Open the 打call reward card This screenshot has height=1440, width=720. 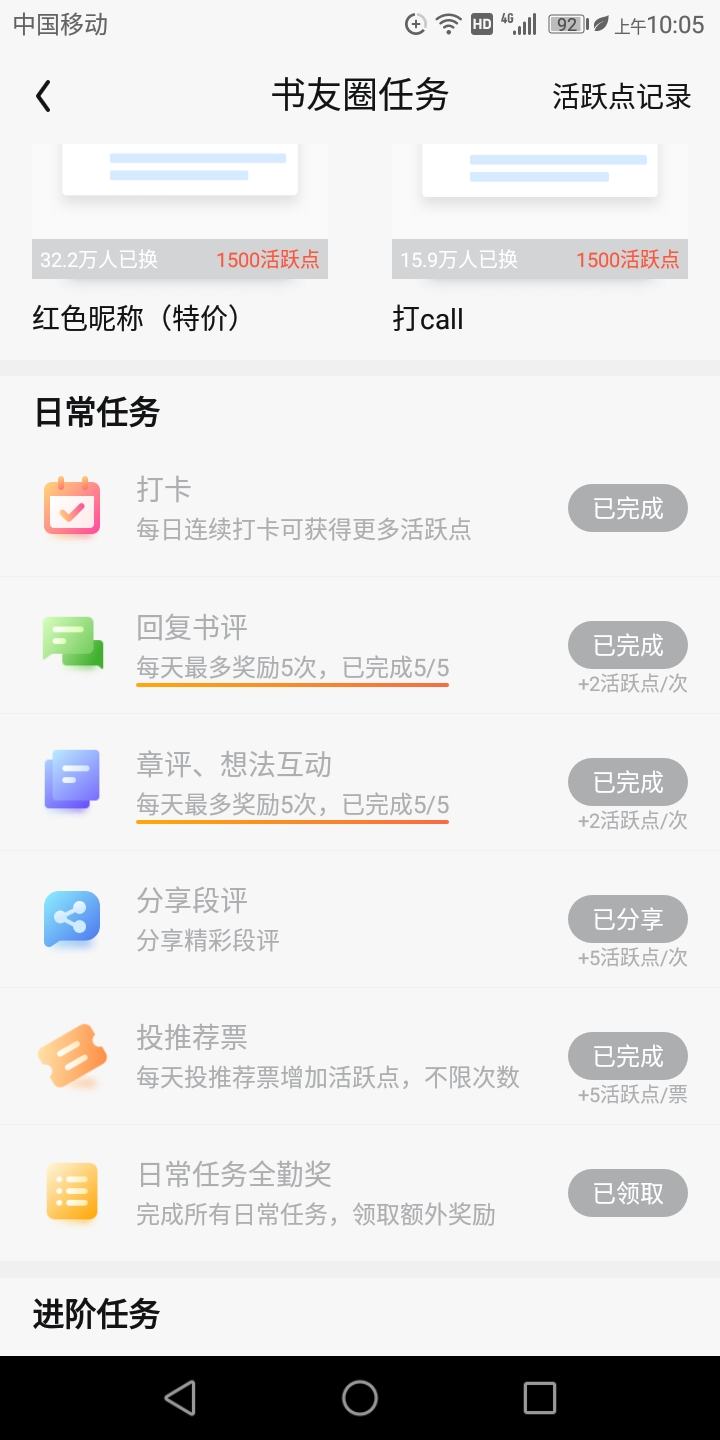(540, 240)
